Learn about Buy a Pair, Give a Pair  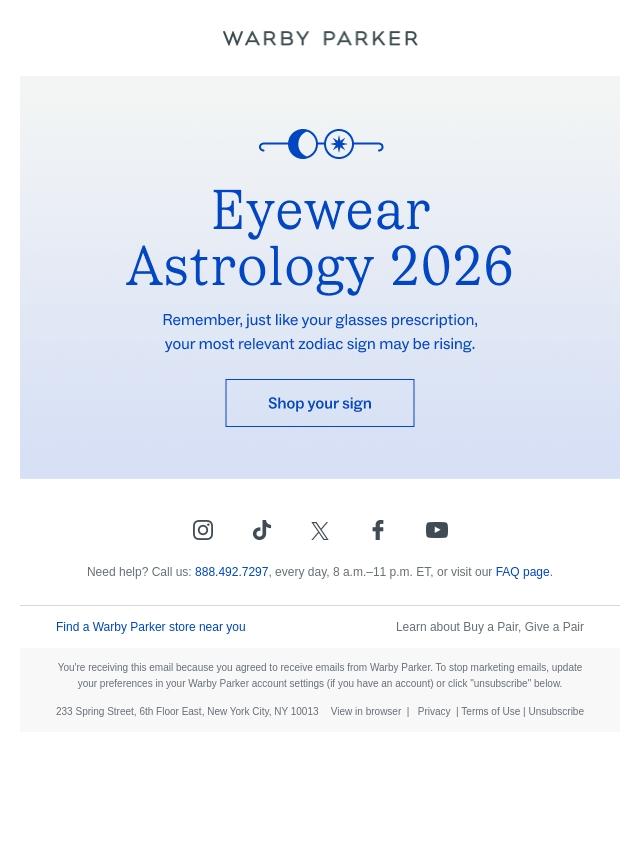pos(489,627)
